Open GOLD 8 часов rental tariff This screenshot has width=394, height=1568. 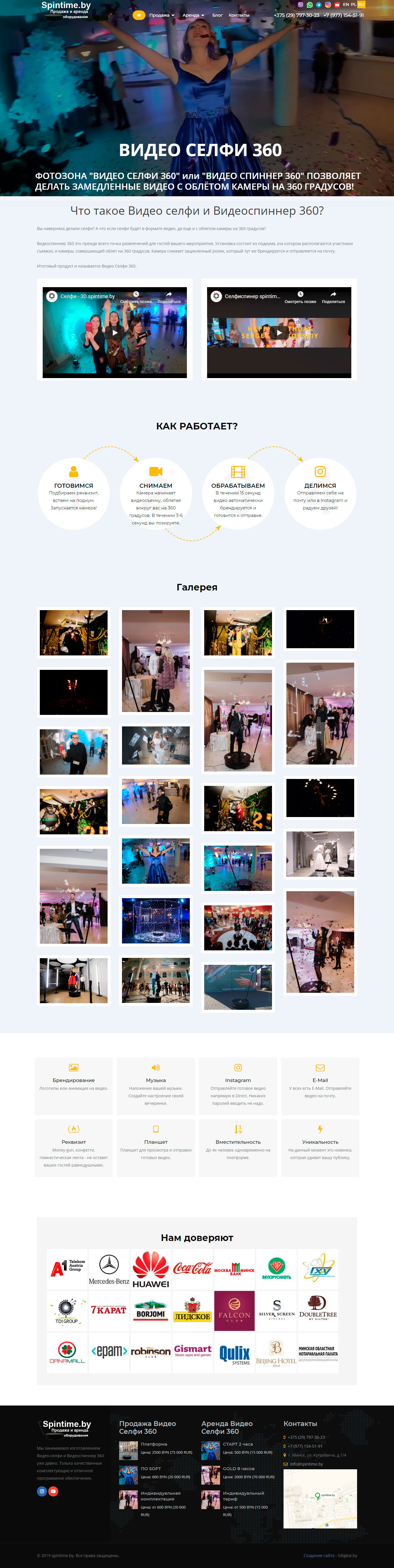pyautogui.click(x=238, y=1469)
